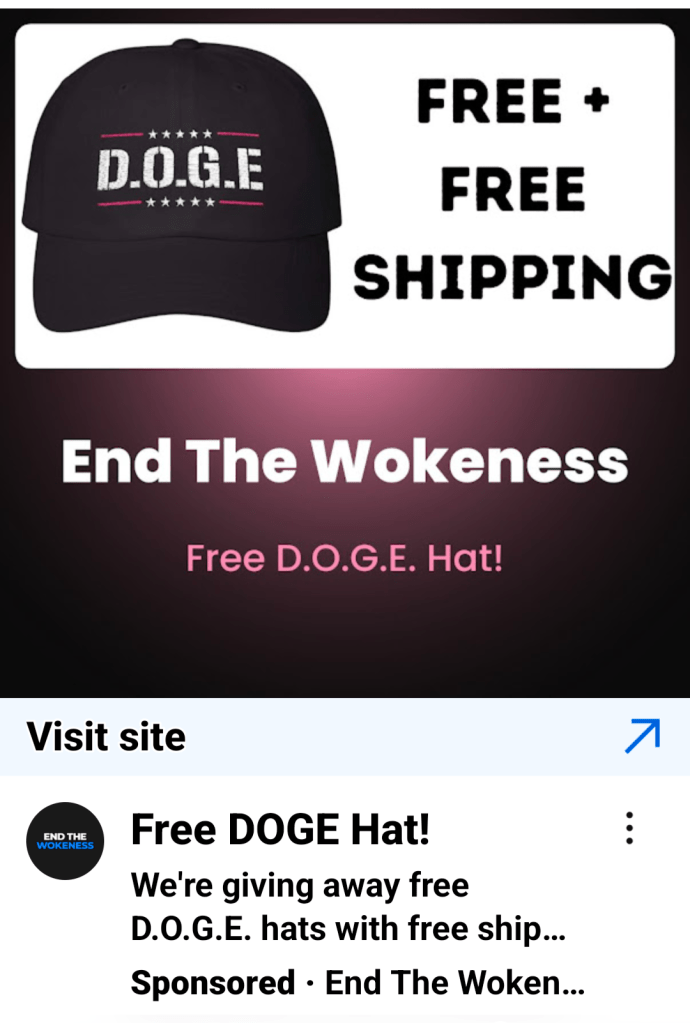Image resolution: width=690 pixels, height=1023 pixels.
Task: Open the Free DOGE Hat! ad title
Action: pos(280,829)
